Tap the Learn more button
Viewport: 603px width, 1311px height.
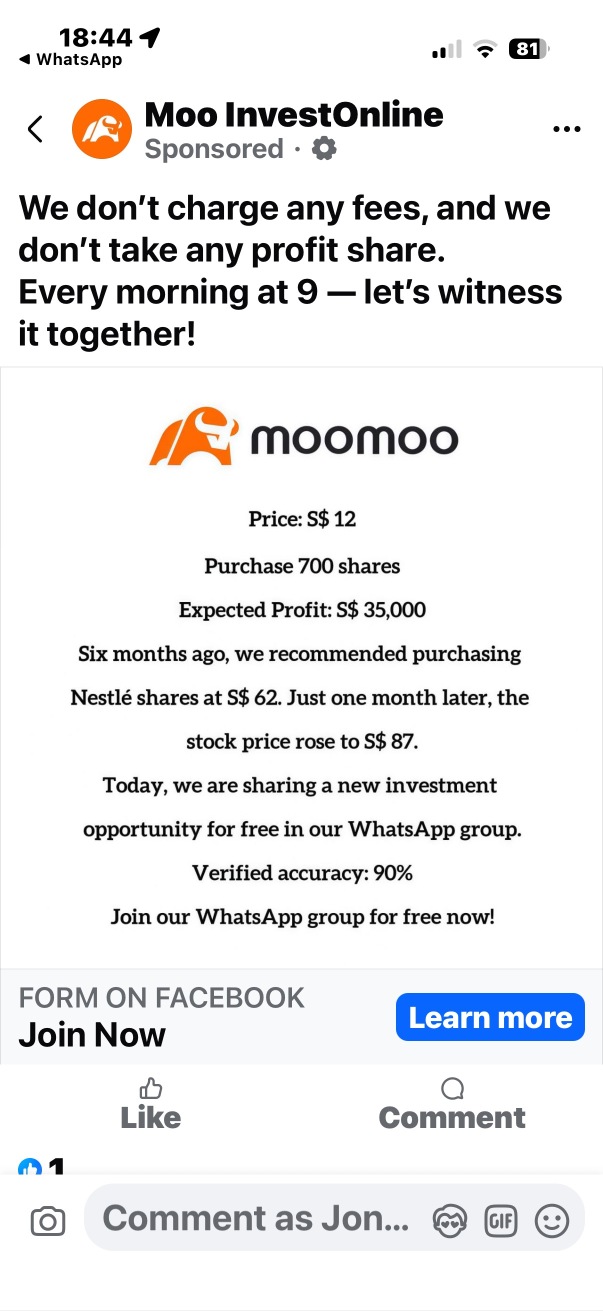(490, 1017)
